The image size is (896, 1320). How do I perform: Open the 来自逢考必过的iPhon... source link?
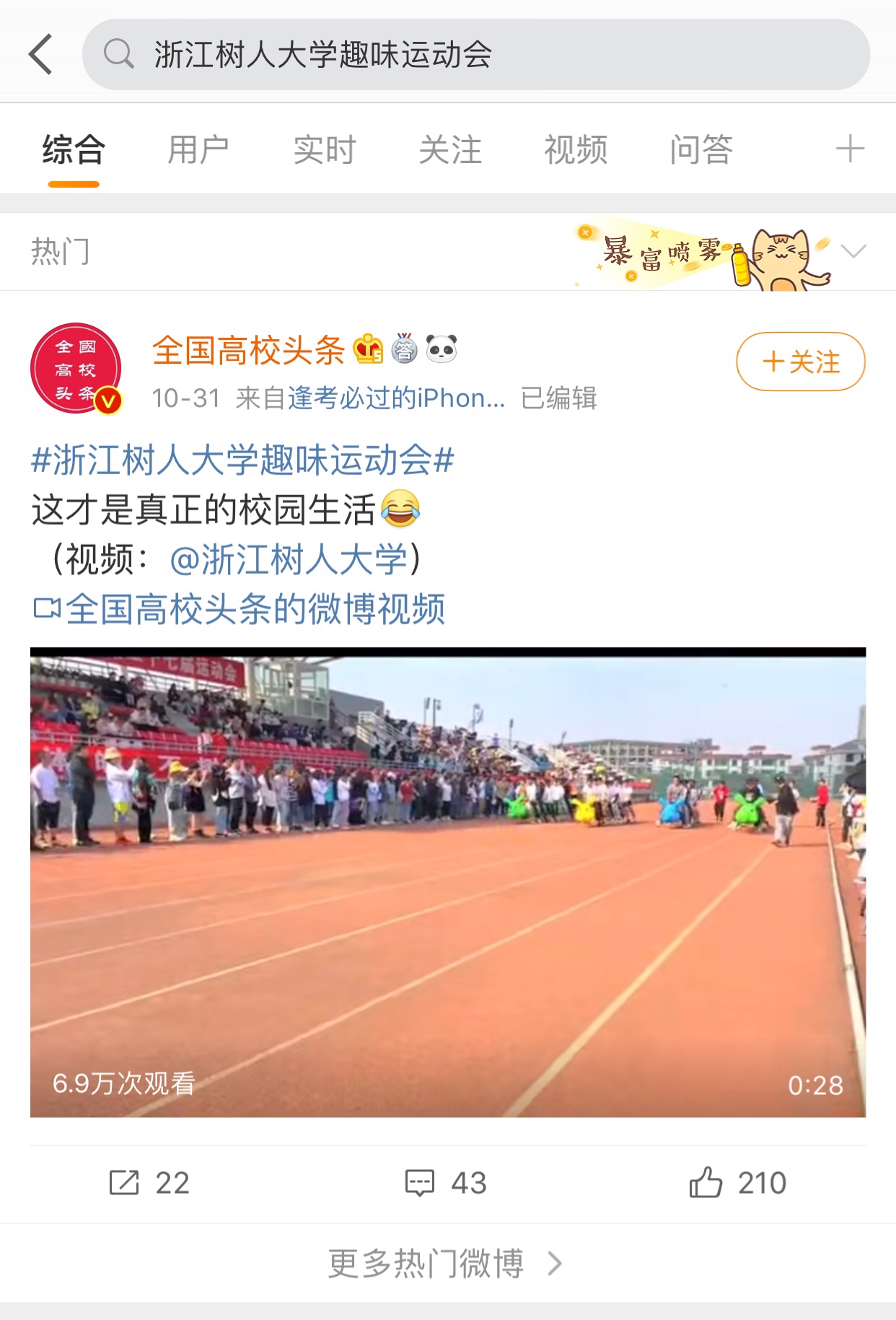point(396,398)
